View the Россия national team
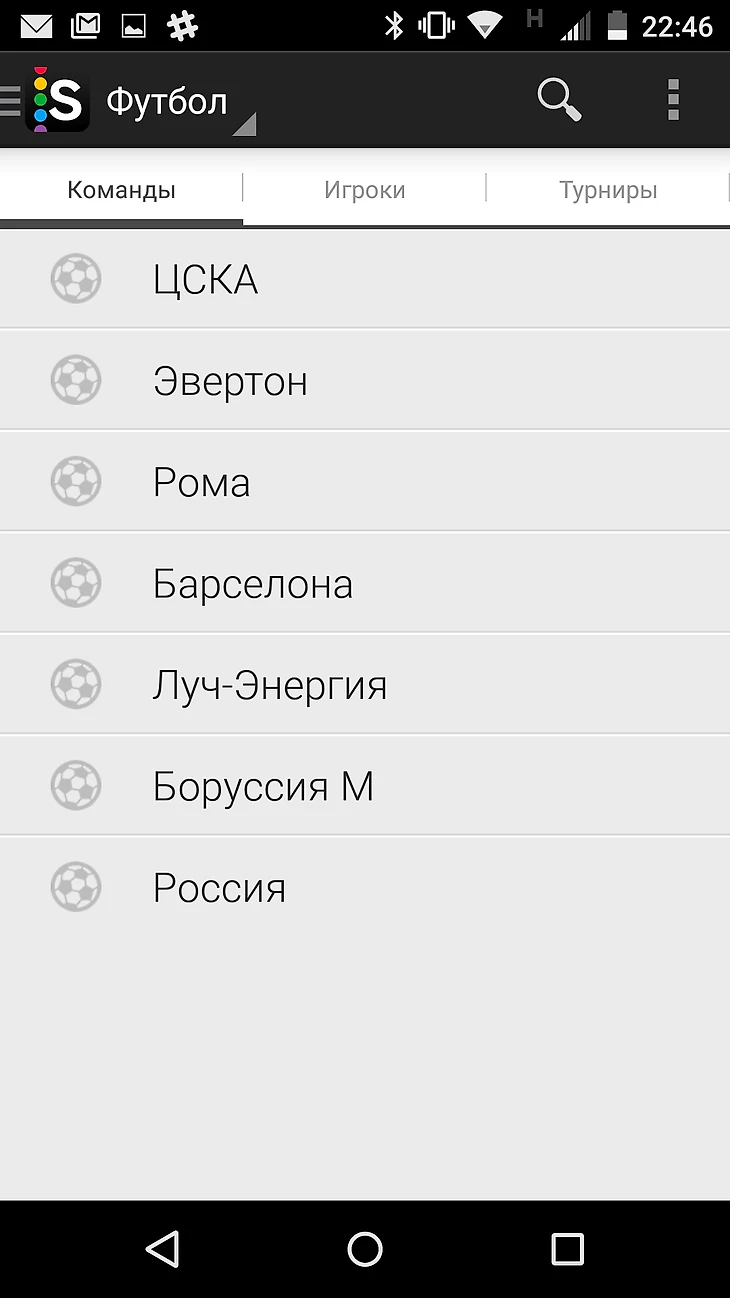 [365, 887]
